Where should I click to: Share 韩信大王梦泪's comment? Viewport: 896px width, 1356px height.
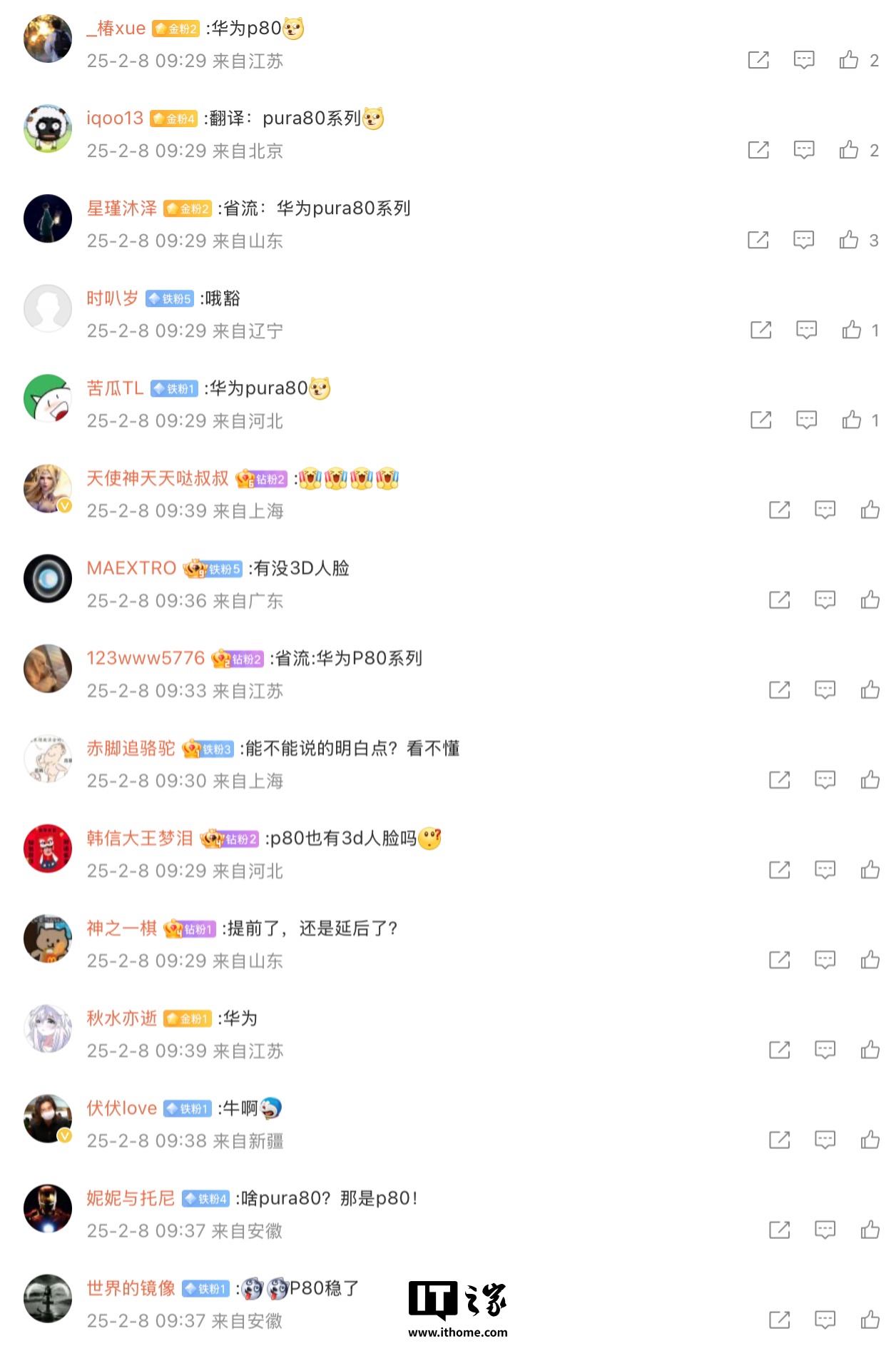tap(780, 869)
